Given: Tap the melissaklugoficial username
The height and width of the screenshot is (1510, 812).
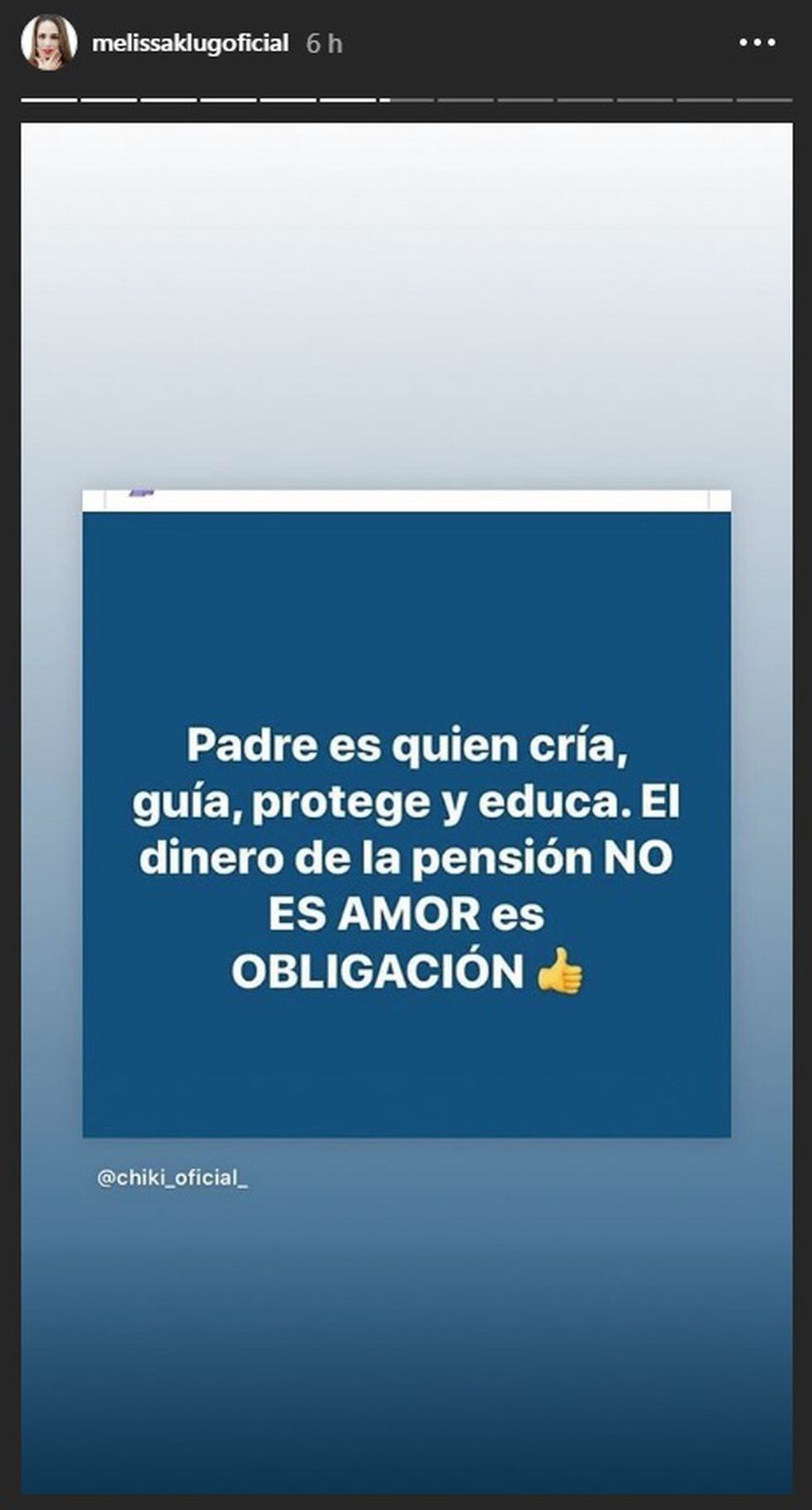Looking at the screenshot, I should point(190,43).
